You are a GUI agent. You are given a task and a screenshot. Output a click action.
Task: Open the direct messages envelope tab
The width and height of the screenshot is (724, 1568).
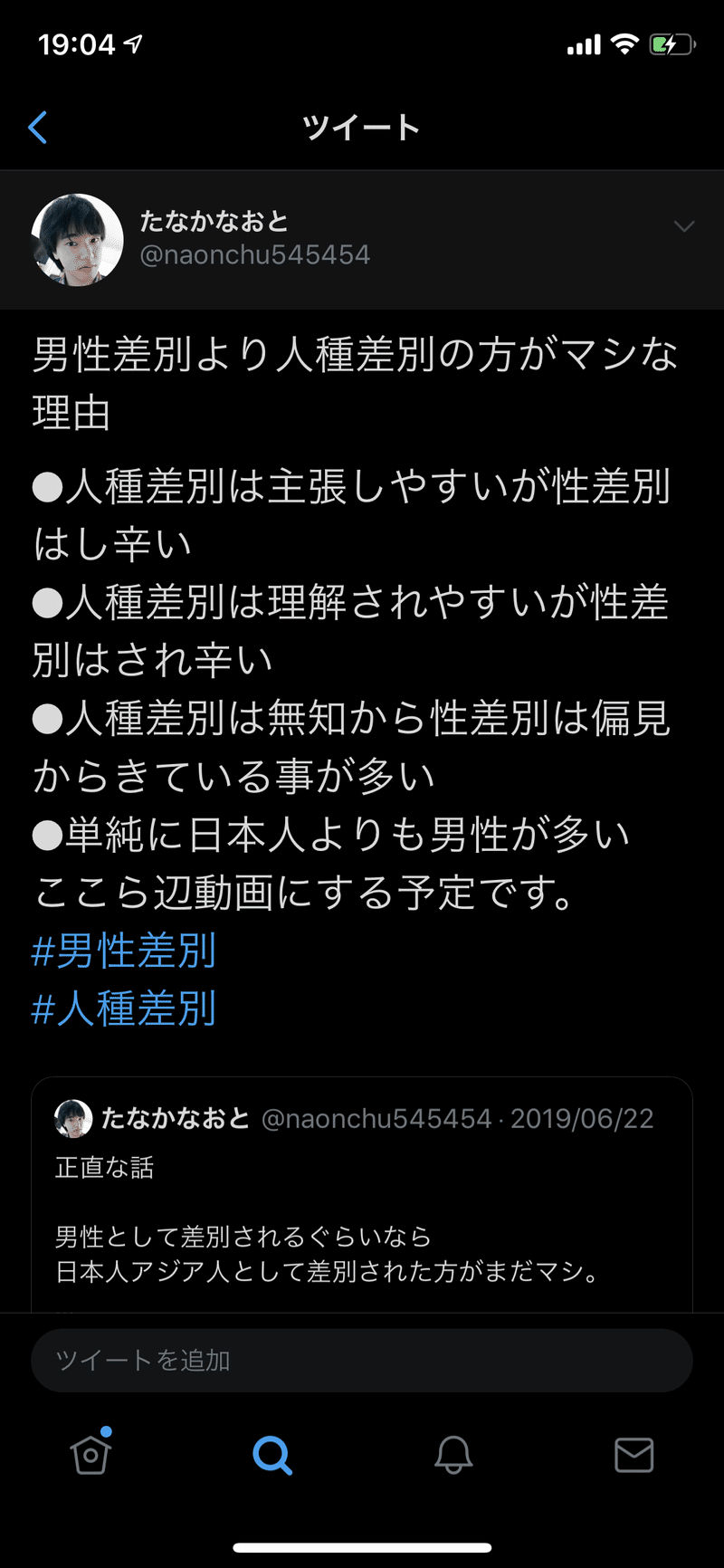pos(633,1455)
